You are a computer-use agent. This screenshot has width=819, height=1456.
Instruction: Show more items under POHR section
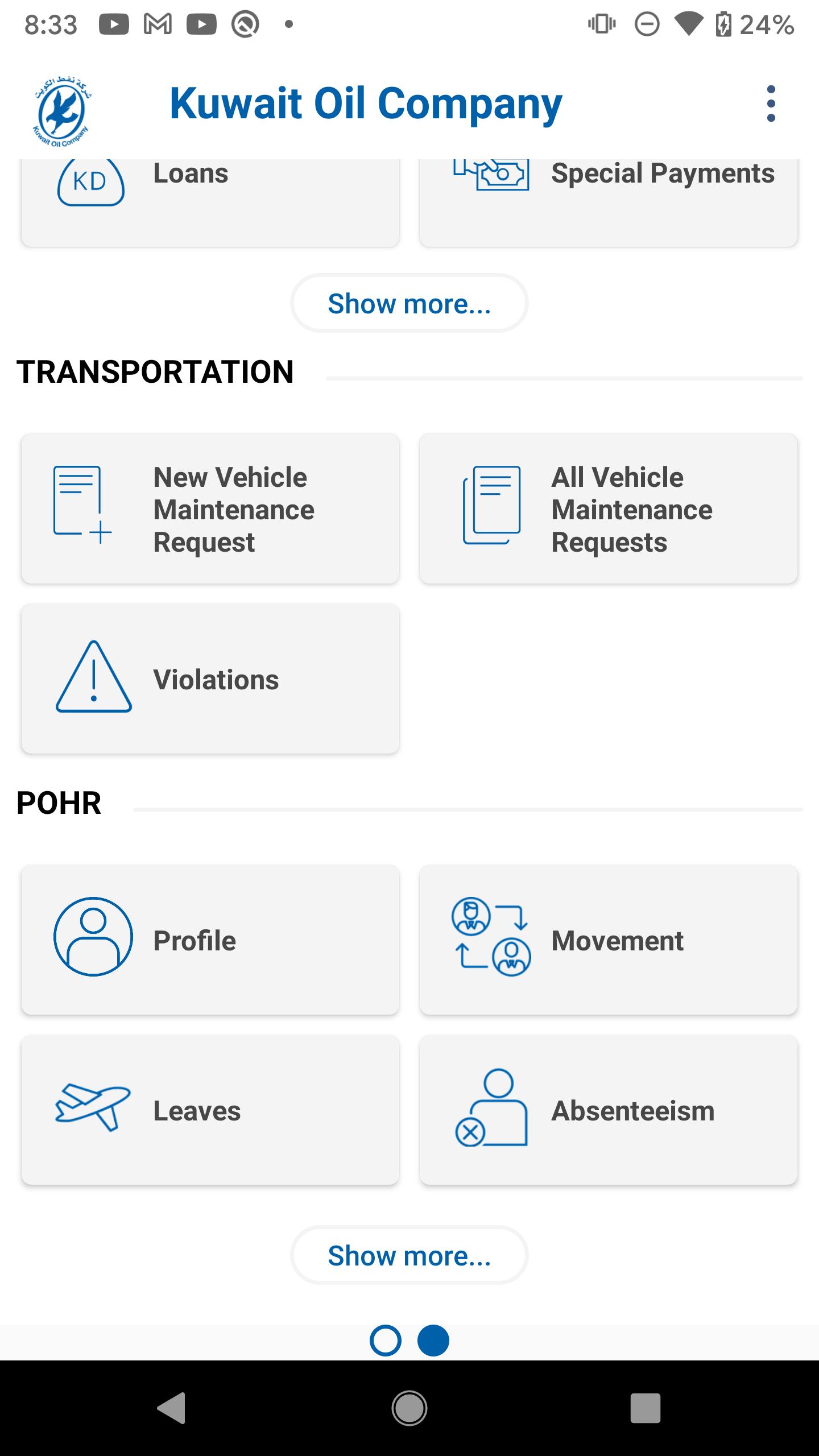pos(409,1255)
